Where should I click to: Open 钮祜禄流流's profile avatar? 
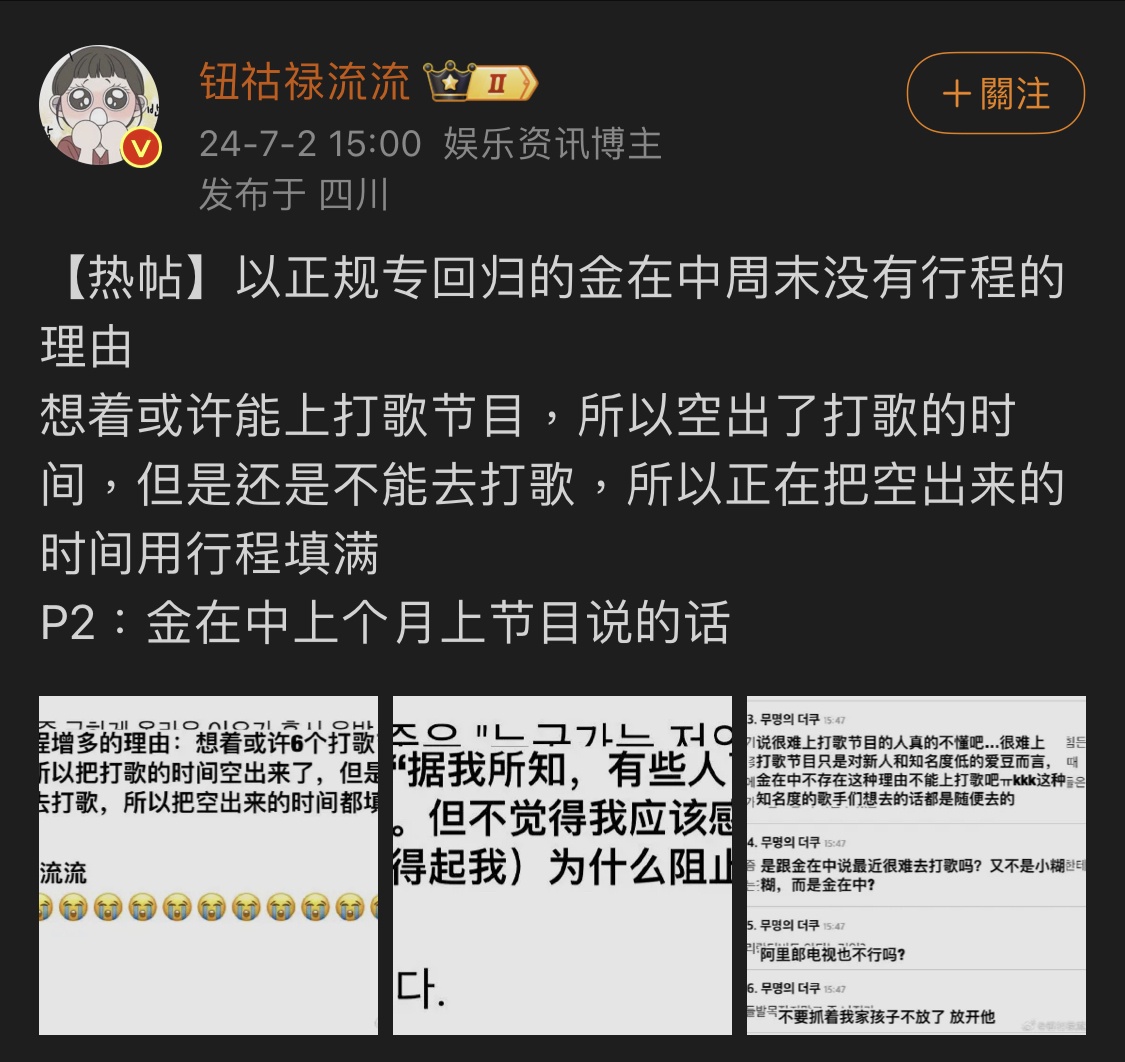point(99,105)
